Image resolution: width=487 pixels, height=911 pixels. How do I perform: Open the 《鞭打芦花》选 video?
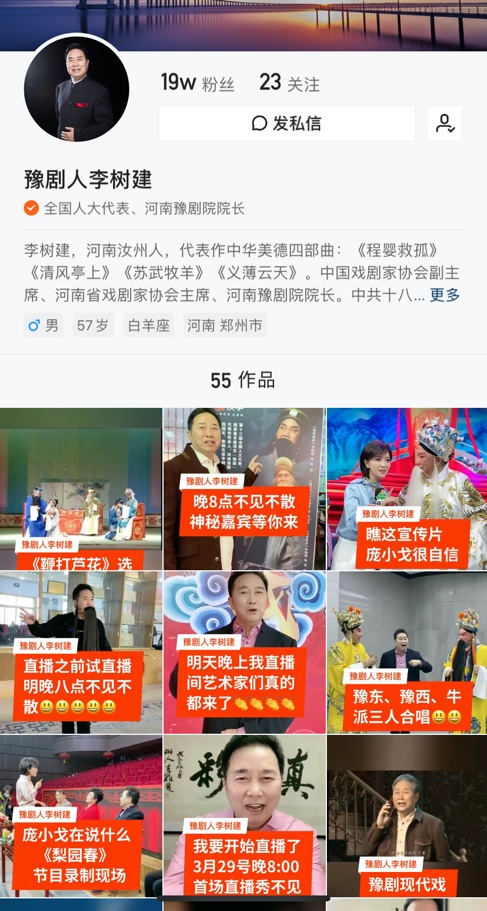click(81, 489)
